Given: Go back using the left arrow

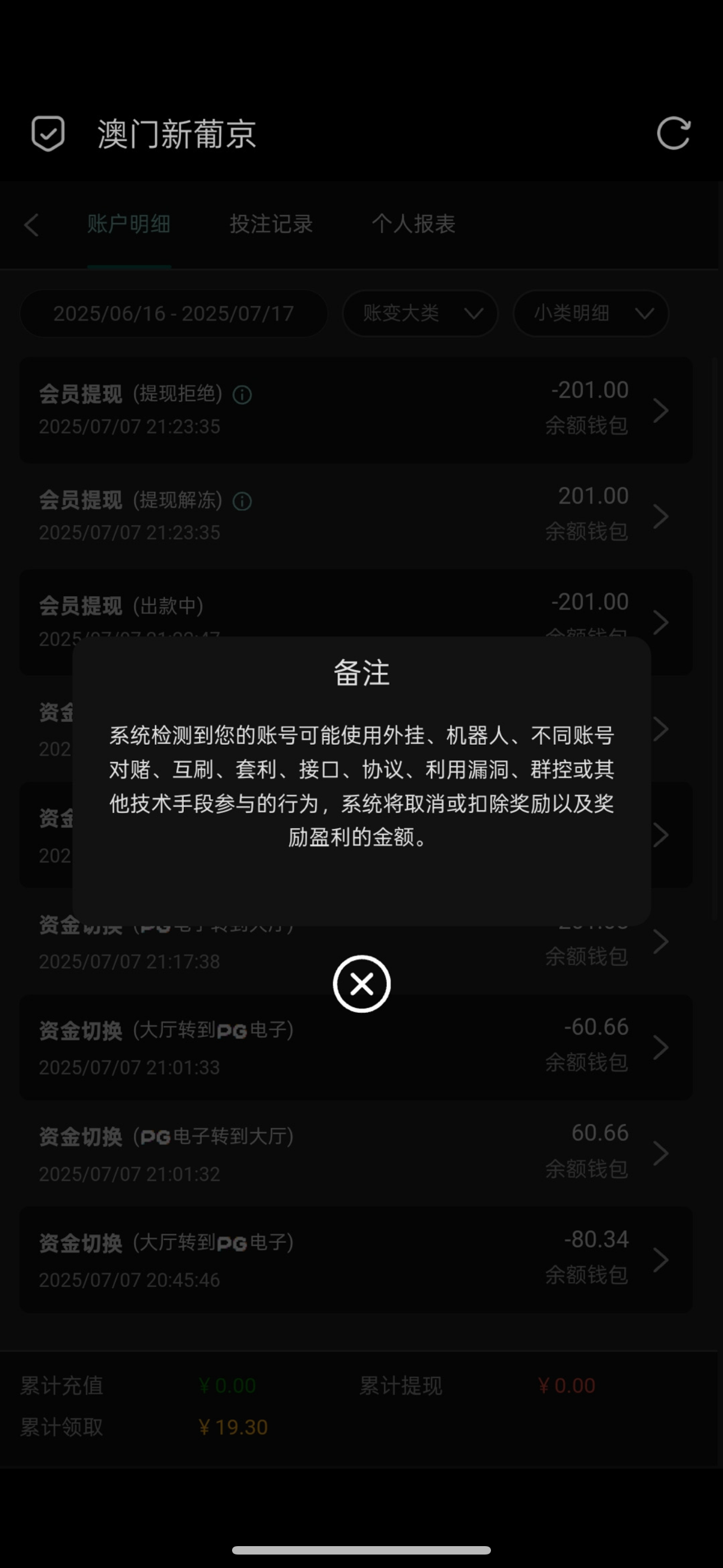Looking at the screenshot, I should pyautogui.click(x=31, y=225).
